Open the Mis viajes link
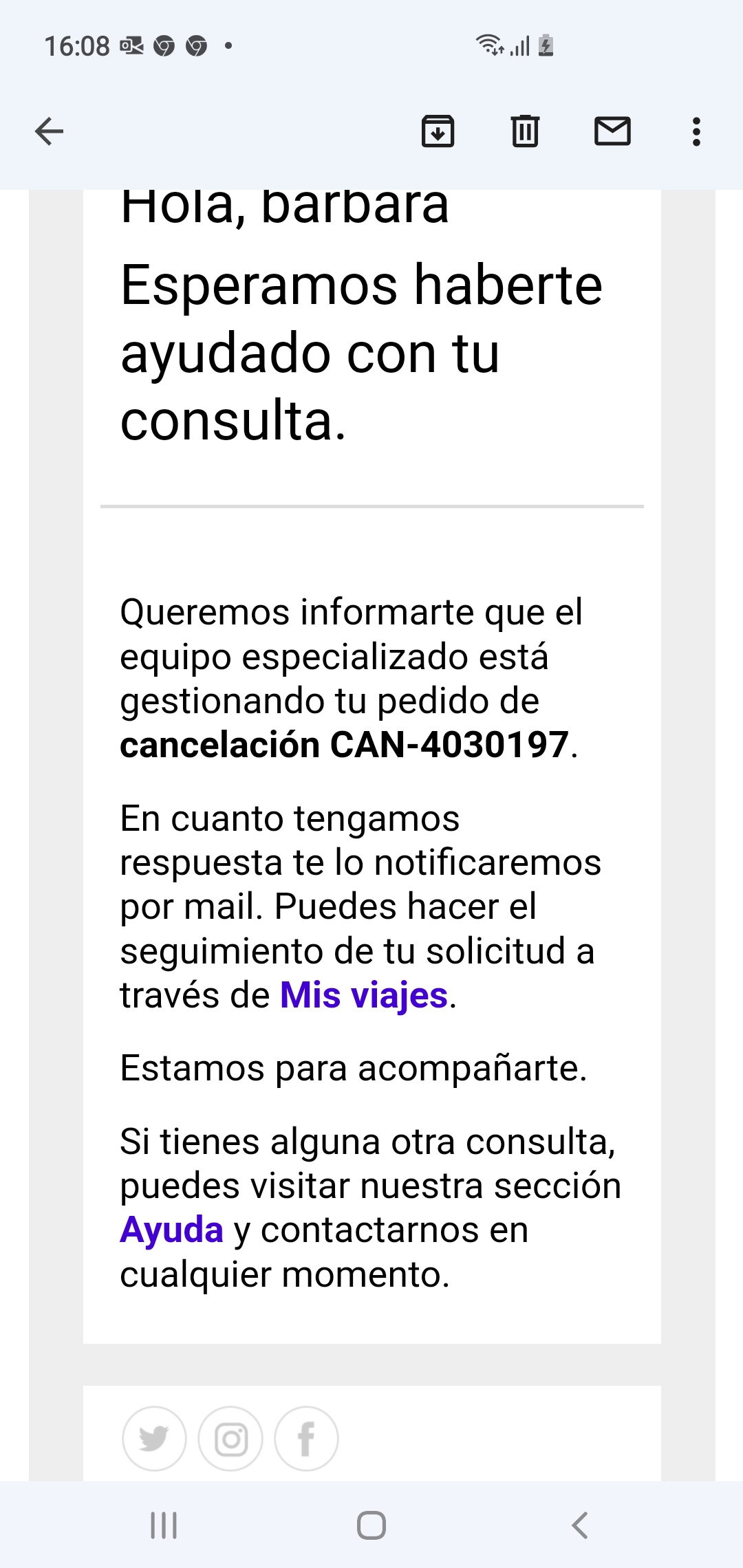Image resolution: width=743 pixels, height=1568 pixels. tap(364, 995)
